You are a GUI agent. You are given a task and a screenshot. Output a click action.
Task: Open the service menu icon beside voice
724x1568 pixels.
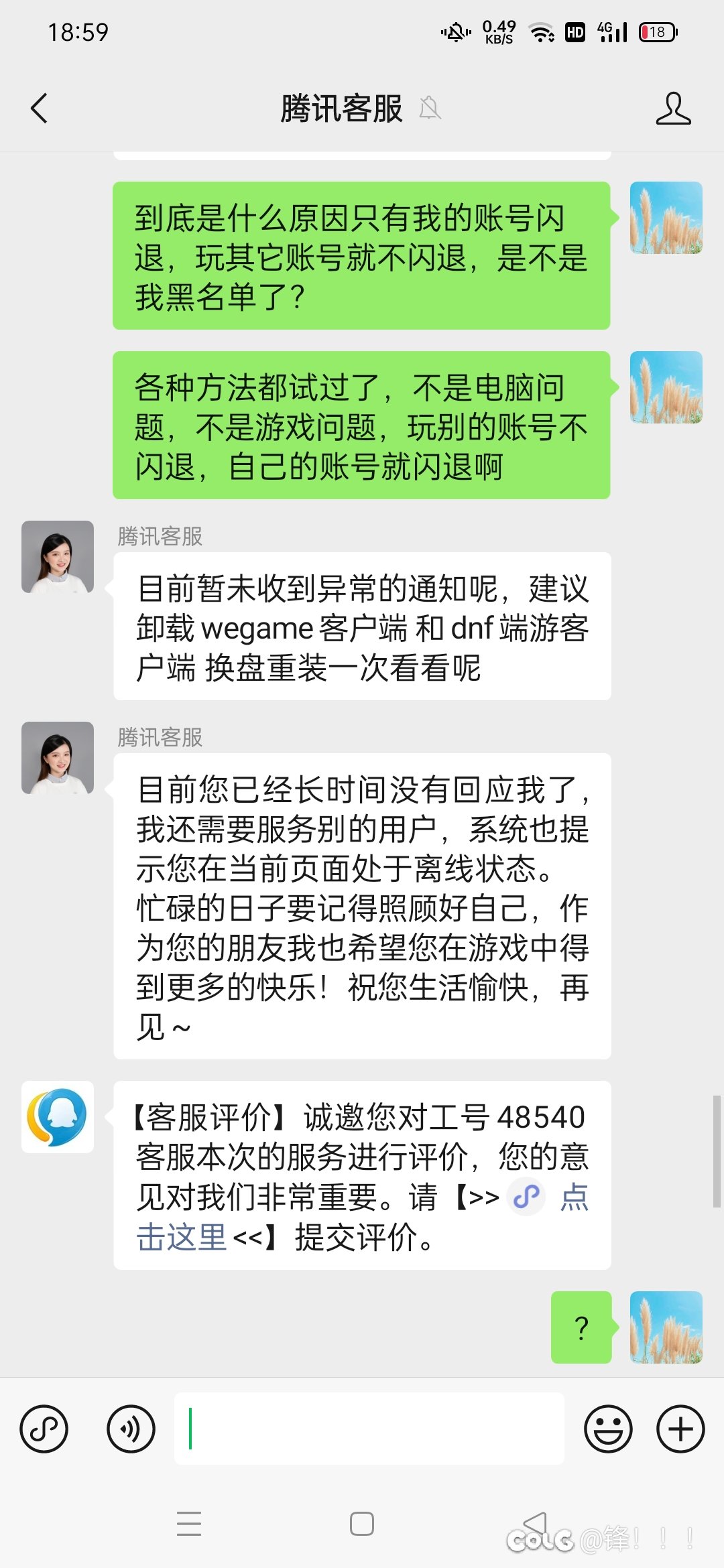44,1429
